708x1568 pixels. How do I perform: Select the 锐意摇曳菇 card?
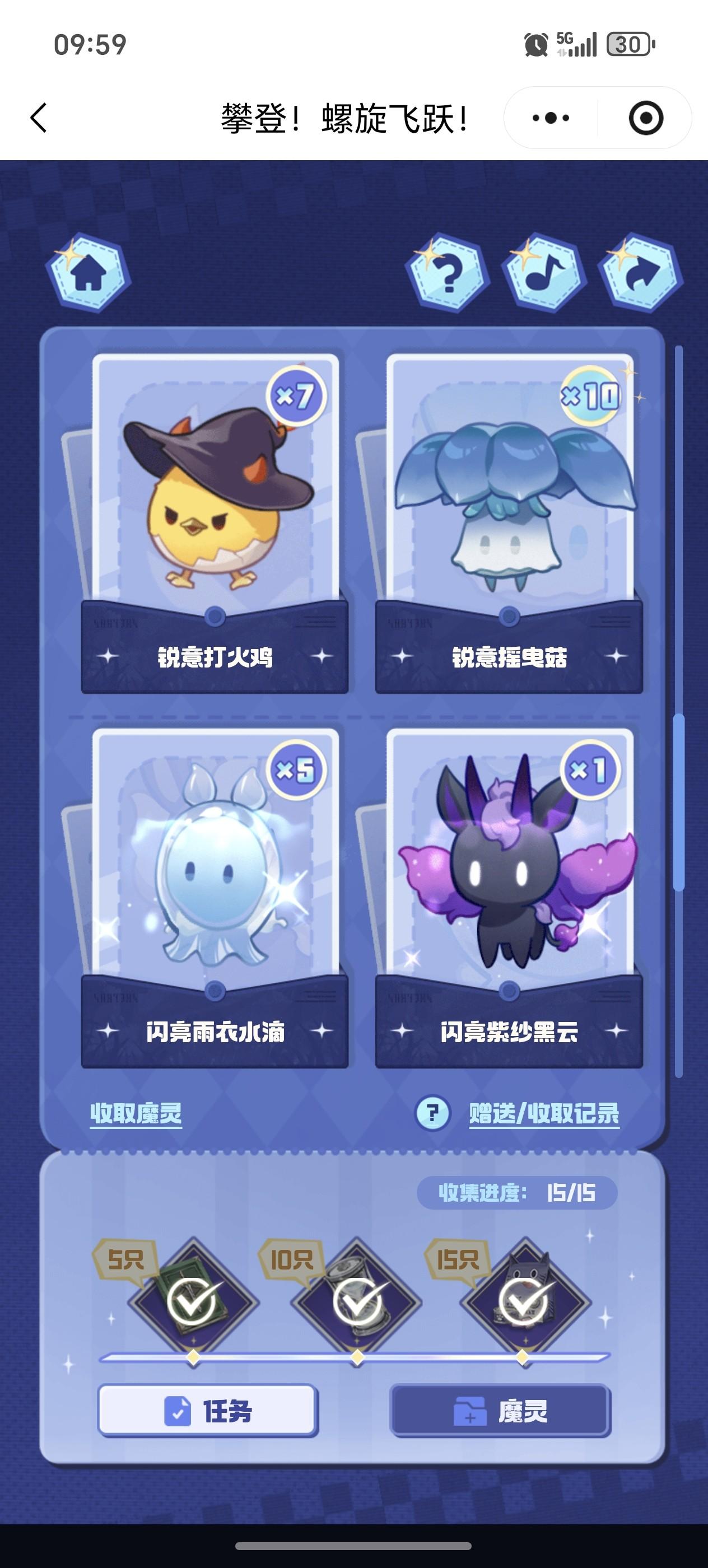(509, 524)
